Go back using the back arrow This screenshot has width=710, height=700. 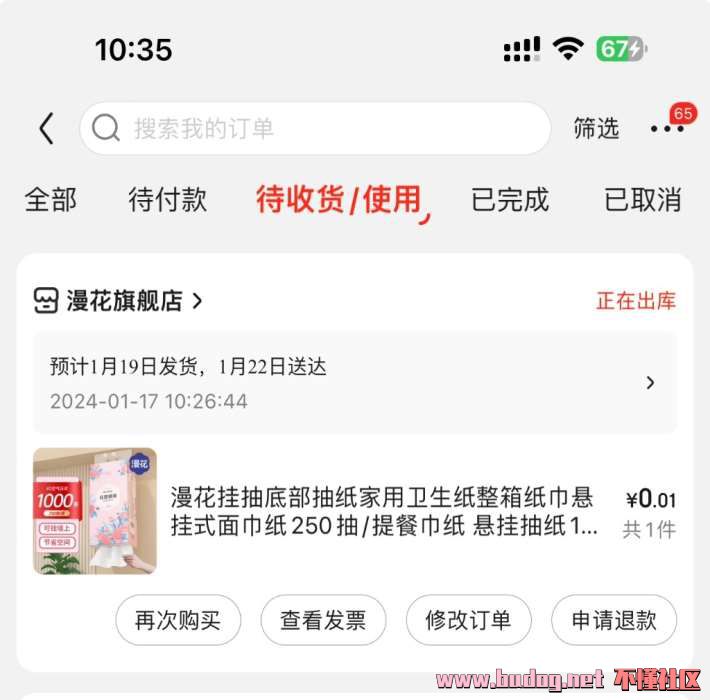click(x=46, y=129)
